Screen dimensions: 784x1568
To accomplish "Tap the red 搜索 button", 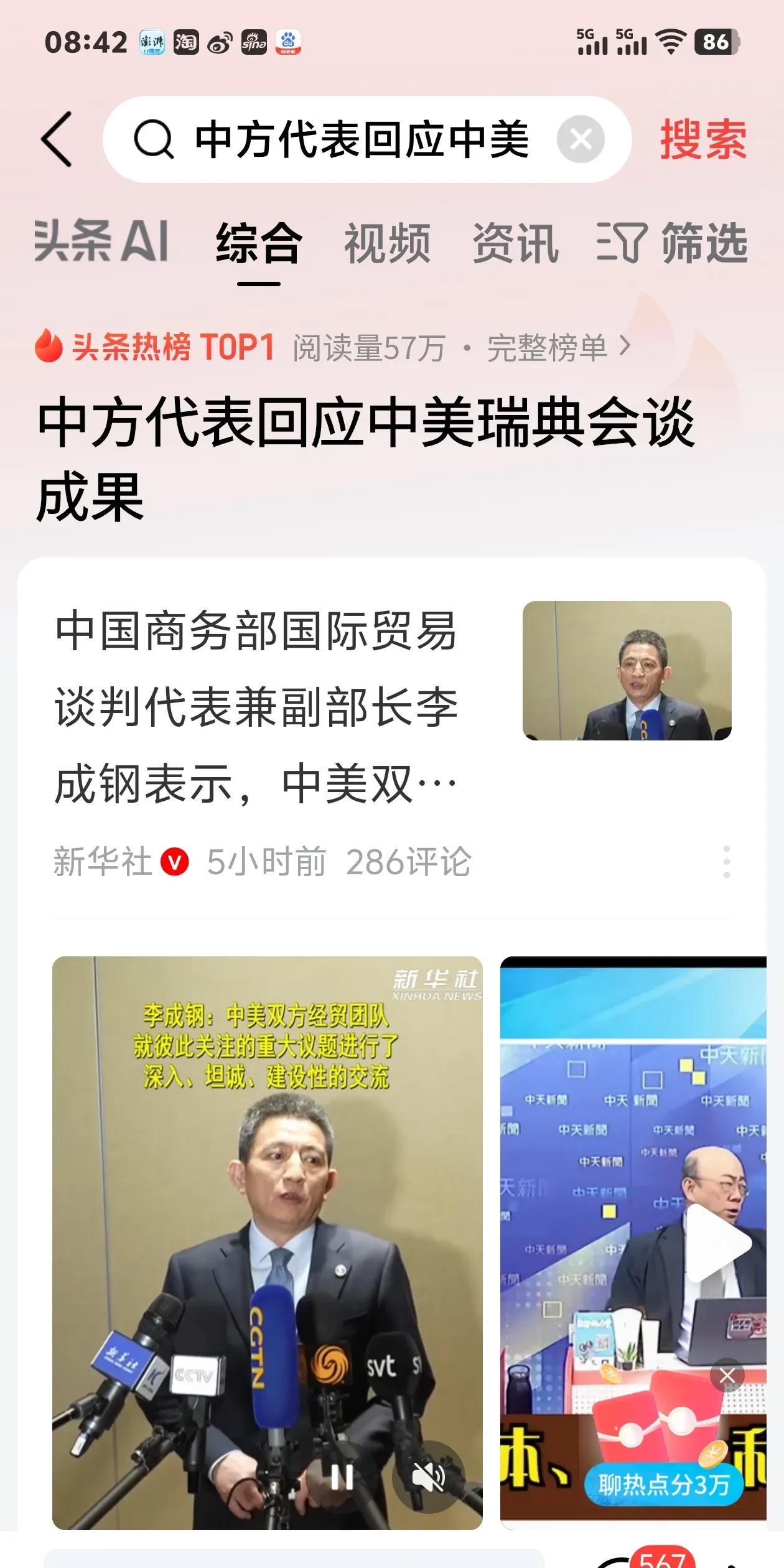I will (703, 139).
